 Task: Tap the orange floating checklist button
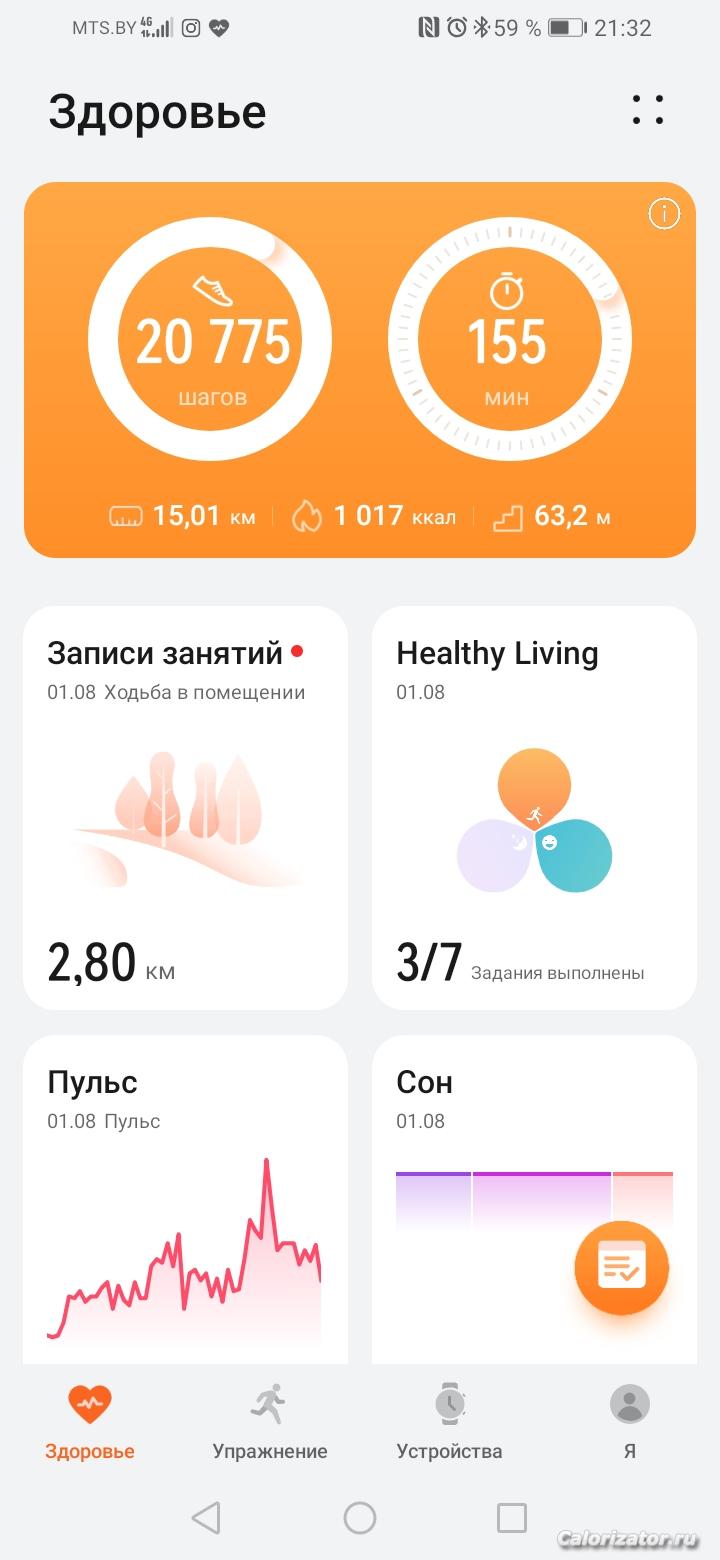[x=621, y=1267]
